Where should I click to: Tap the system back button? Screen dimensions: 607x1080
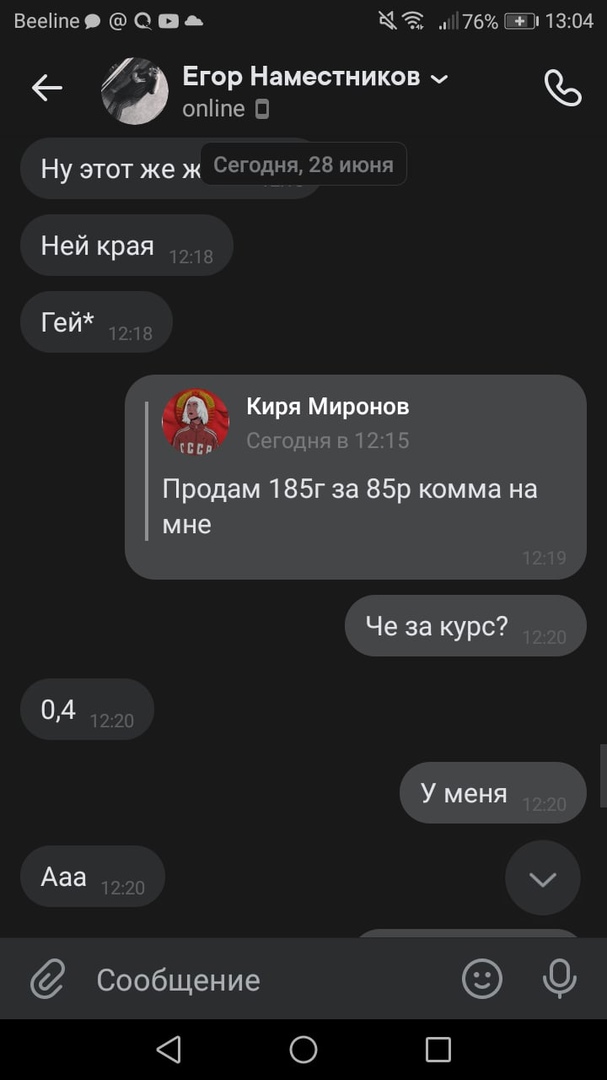pyautogui.click(x=169, y=1049)
